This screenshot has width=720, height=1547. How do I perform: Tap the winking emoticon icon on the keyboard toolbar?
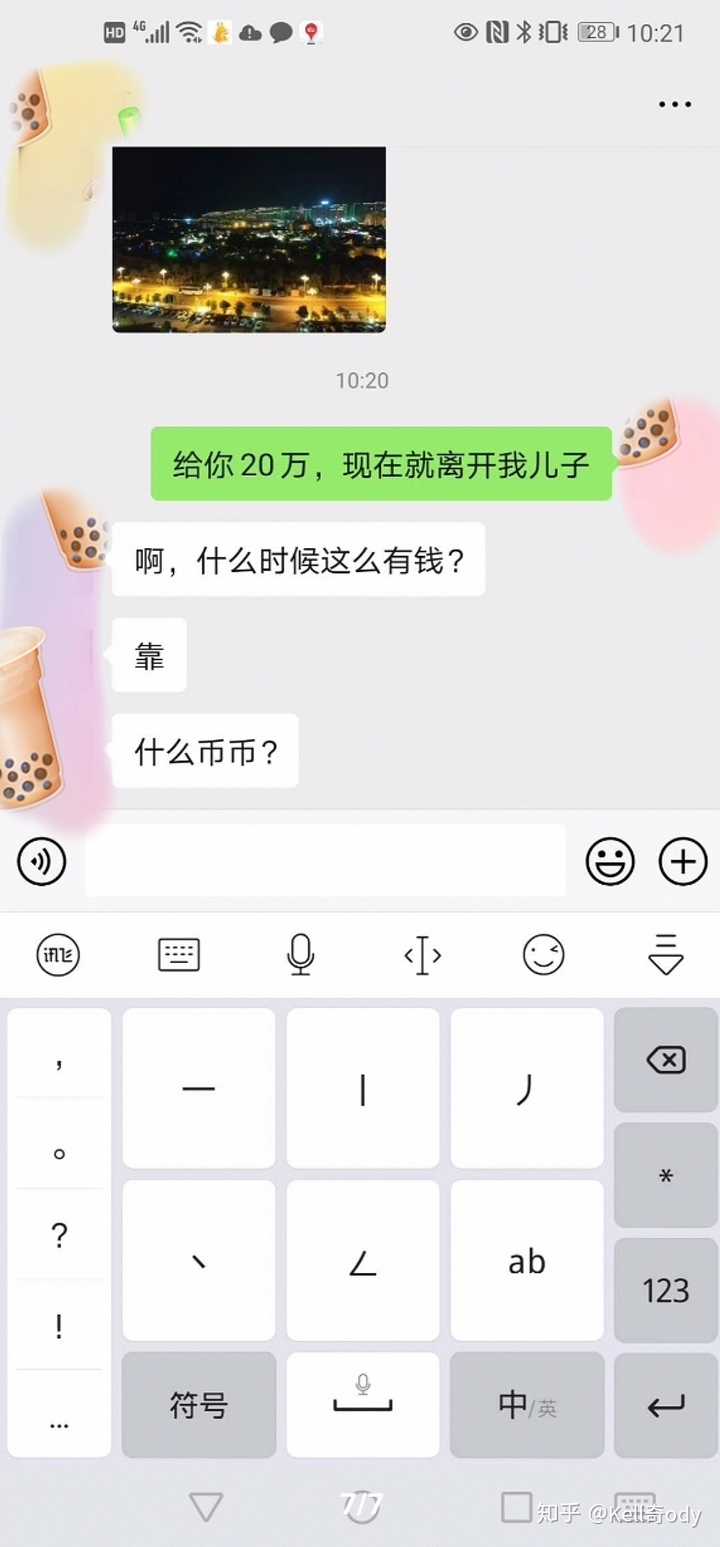pos(543,955)
